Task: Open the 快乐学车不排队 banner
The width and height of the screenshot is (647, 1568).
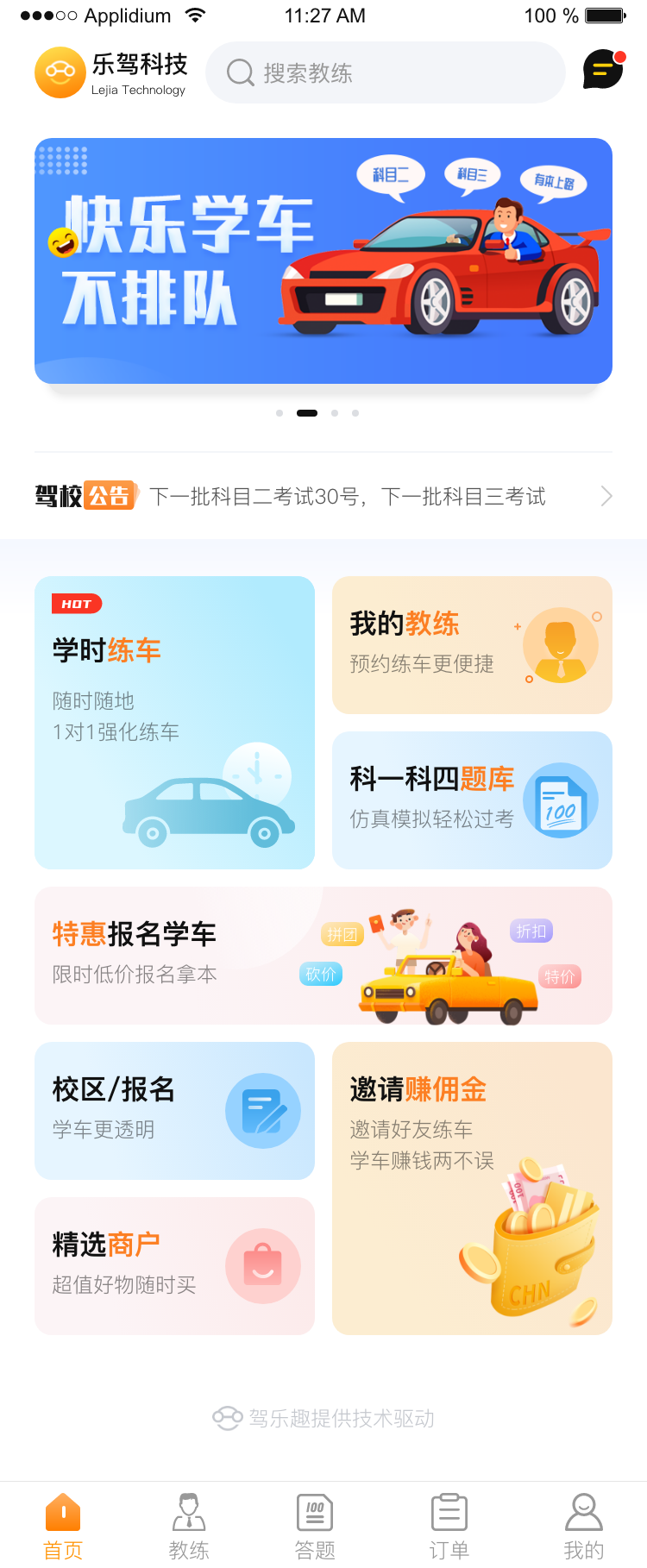Action: click(323, 260)
